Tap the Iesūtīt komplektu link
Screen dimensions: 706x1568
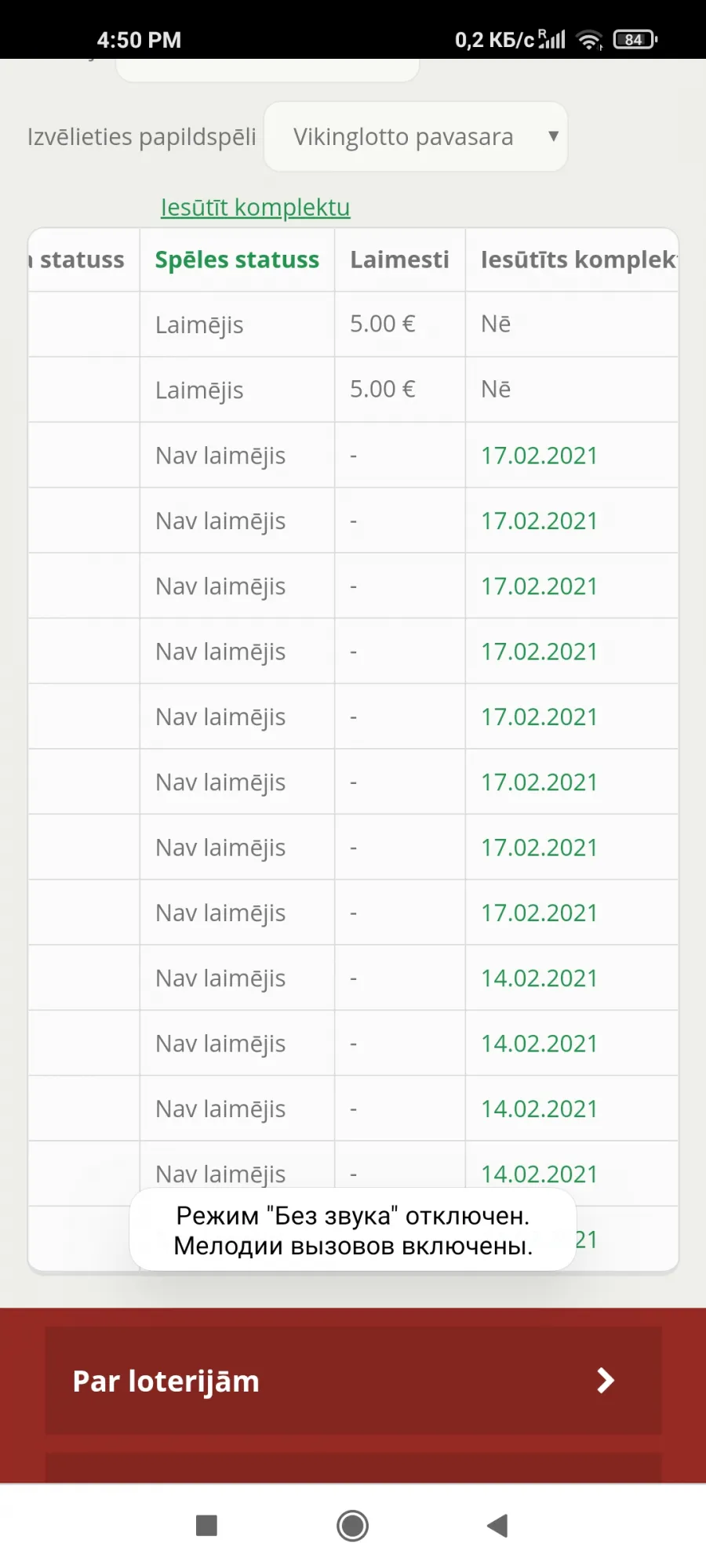(255, 207)
